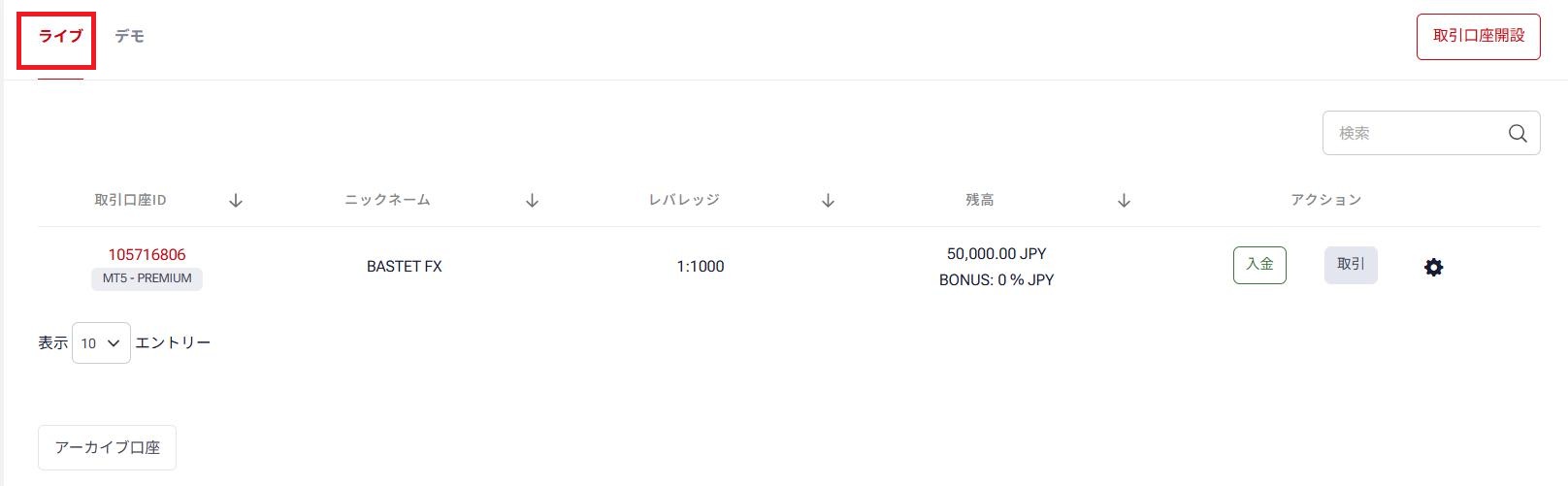
Task: Tap the magnifier search icon
Action: point(1518,134)
